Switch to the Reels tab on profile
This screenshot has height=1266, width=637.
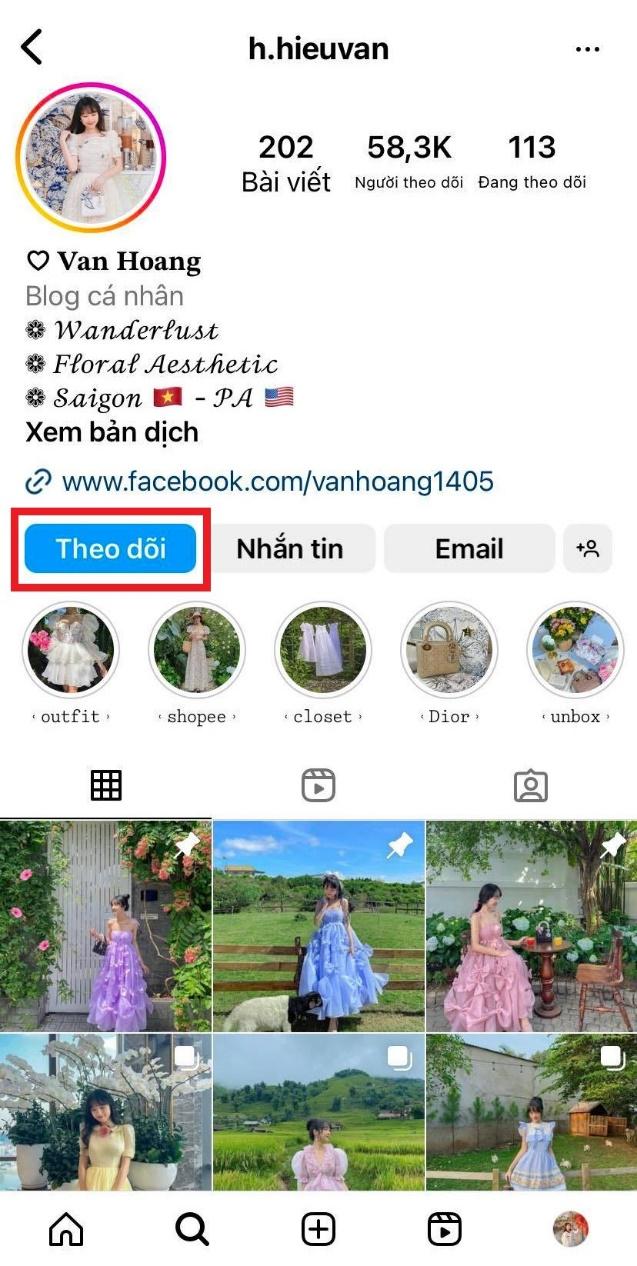pos(318,786)
